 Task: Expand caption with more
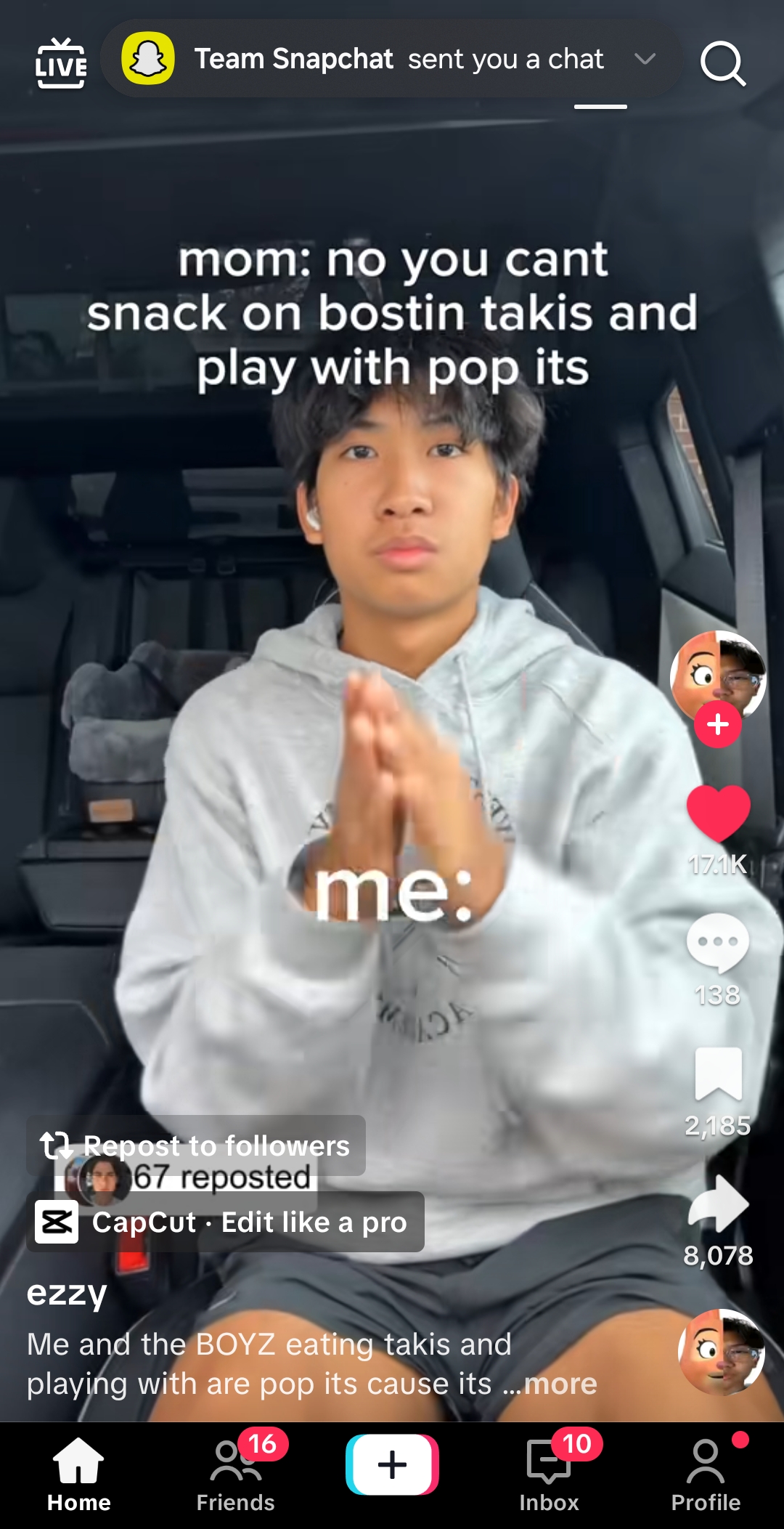click(x=560, y=1384)
